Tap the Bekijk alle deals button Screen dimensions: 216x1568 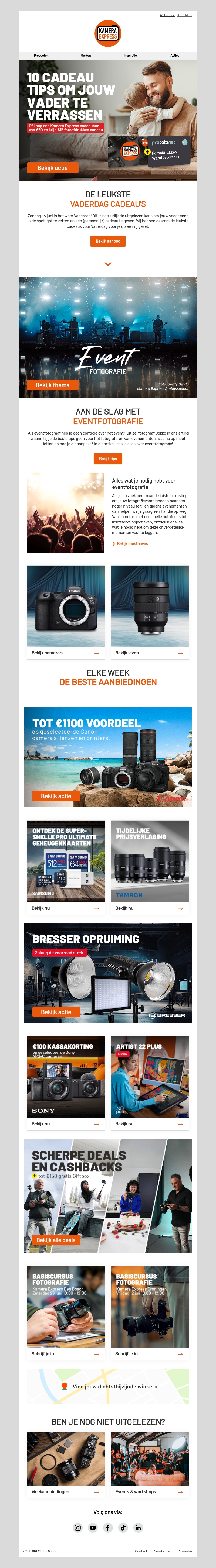click(x=56, y=1240)
